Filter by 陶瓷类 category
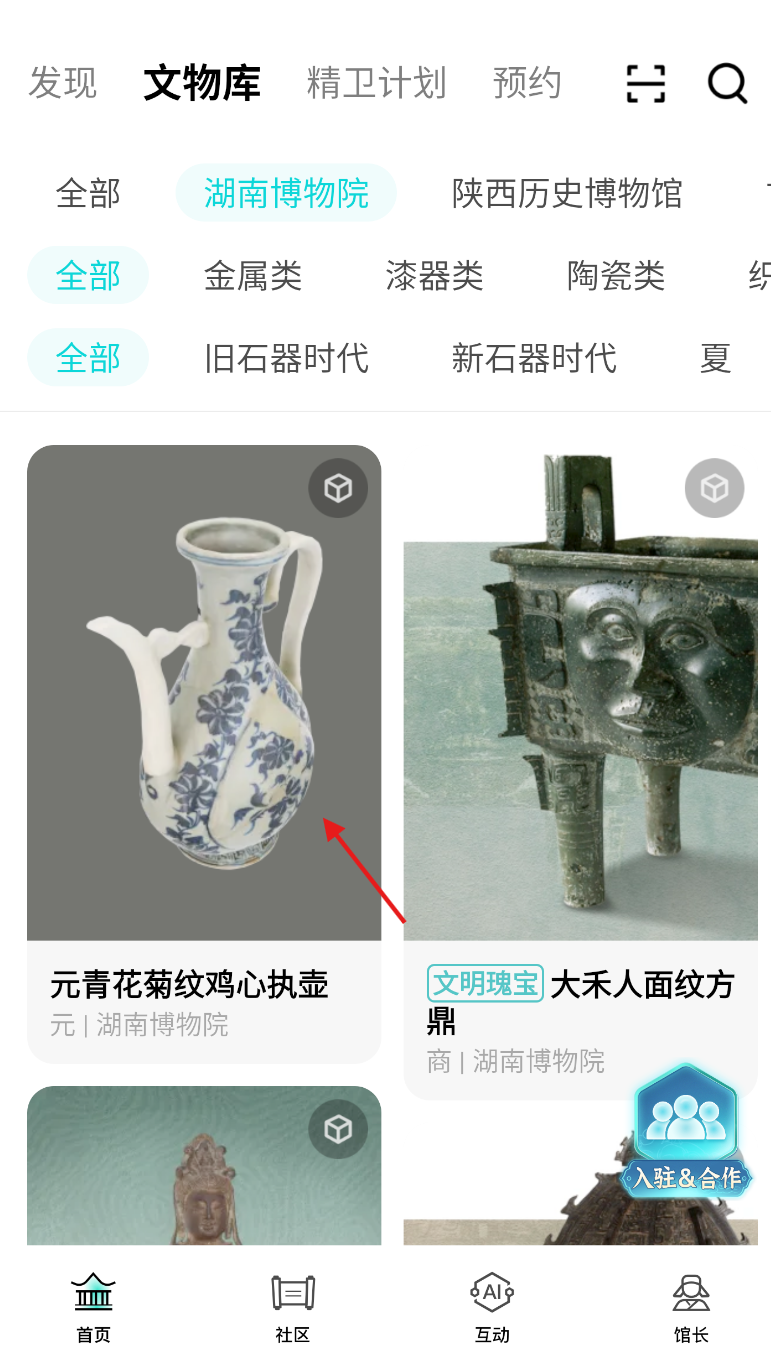 click(x=616, y=275)
